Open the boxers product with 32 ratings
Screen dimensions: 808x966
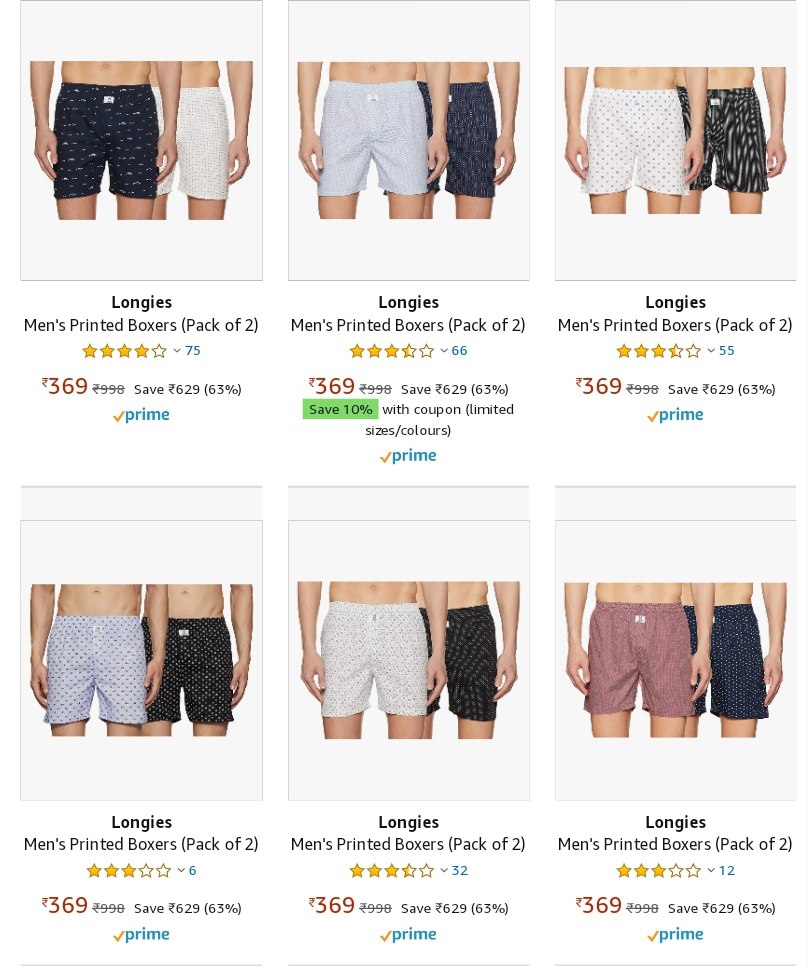pyautogui.click(x=408, y=844)
